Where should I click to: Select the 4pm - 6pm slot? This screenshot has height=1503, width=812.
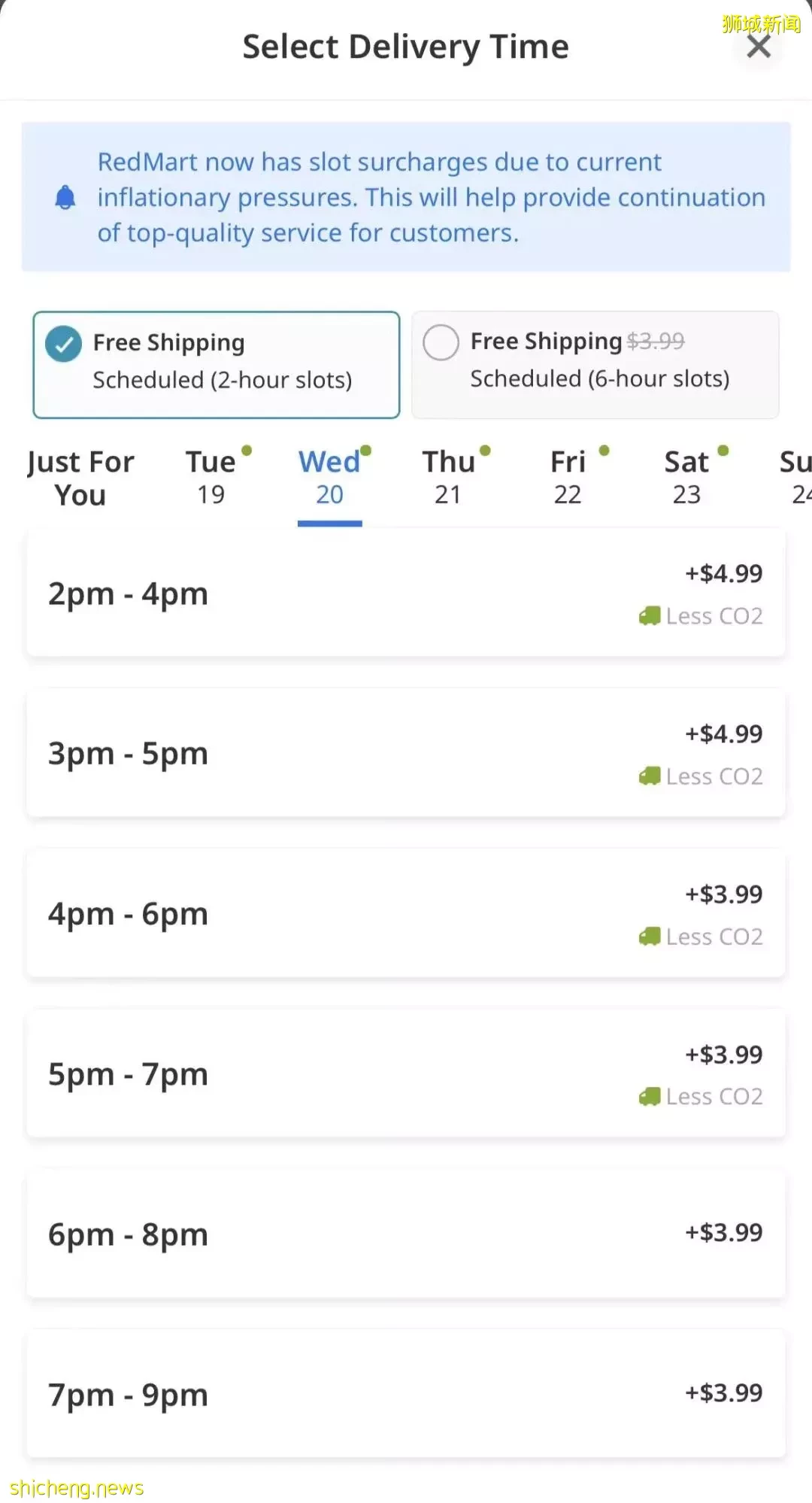coord(406,913)
